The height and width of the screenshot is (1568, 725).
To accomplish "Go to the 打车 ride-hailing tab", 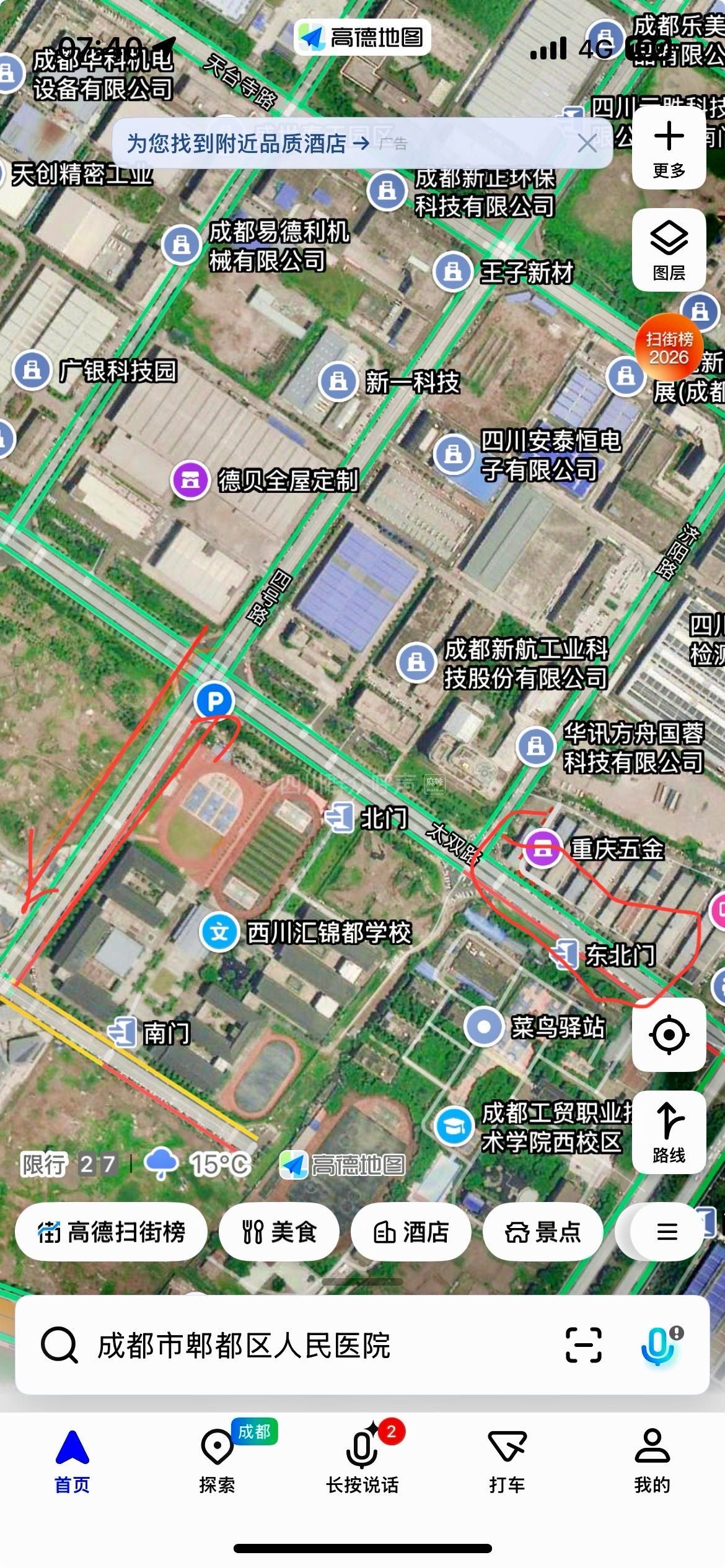I will tap(507, 1457).
